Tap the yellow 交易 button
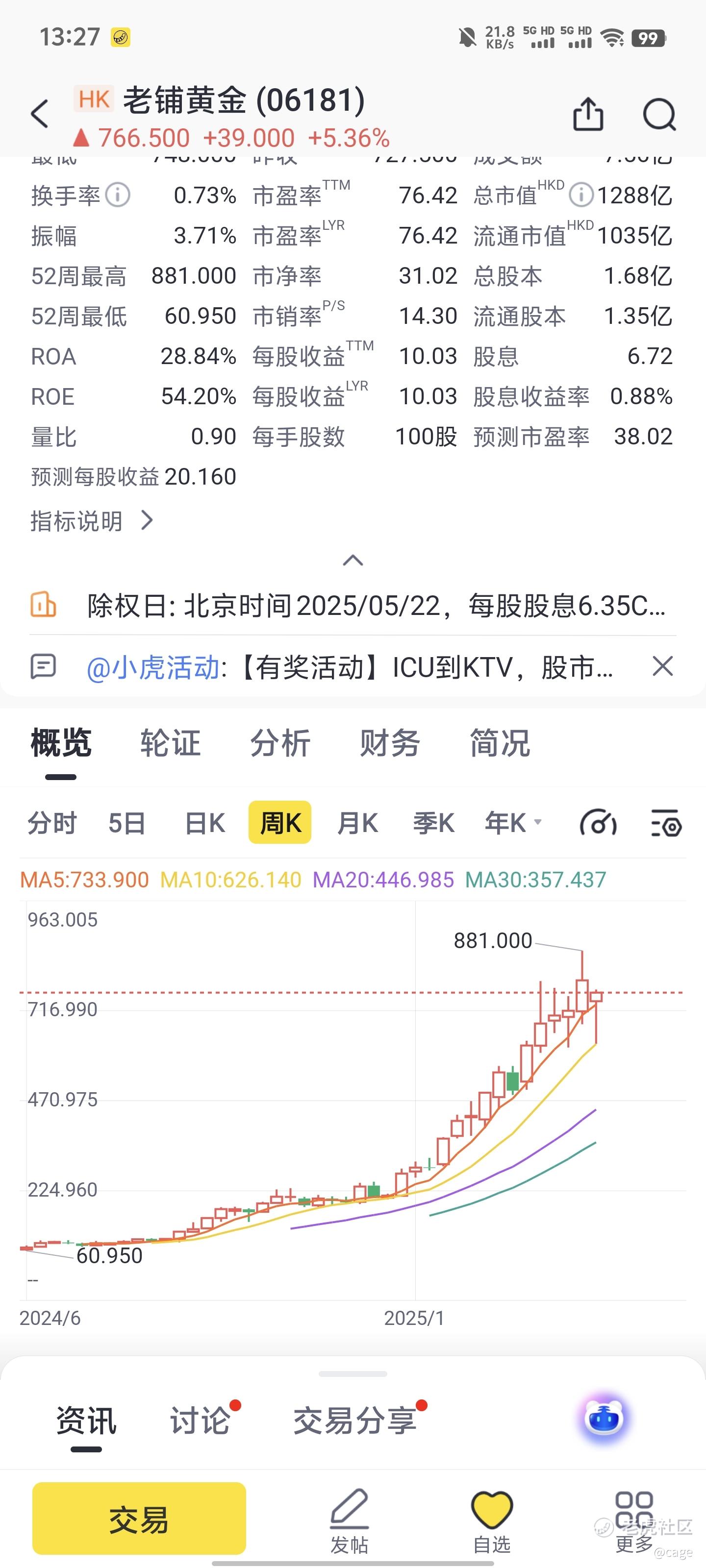This screenshot has height=1568, width=706. (139, 1519)
